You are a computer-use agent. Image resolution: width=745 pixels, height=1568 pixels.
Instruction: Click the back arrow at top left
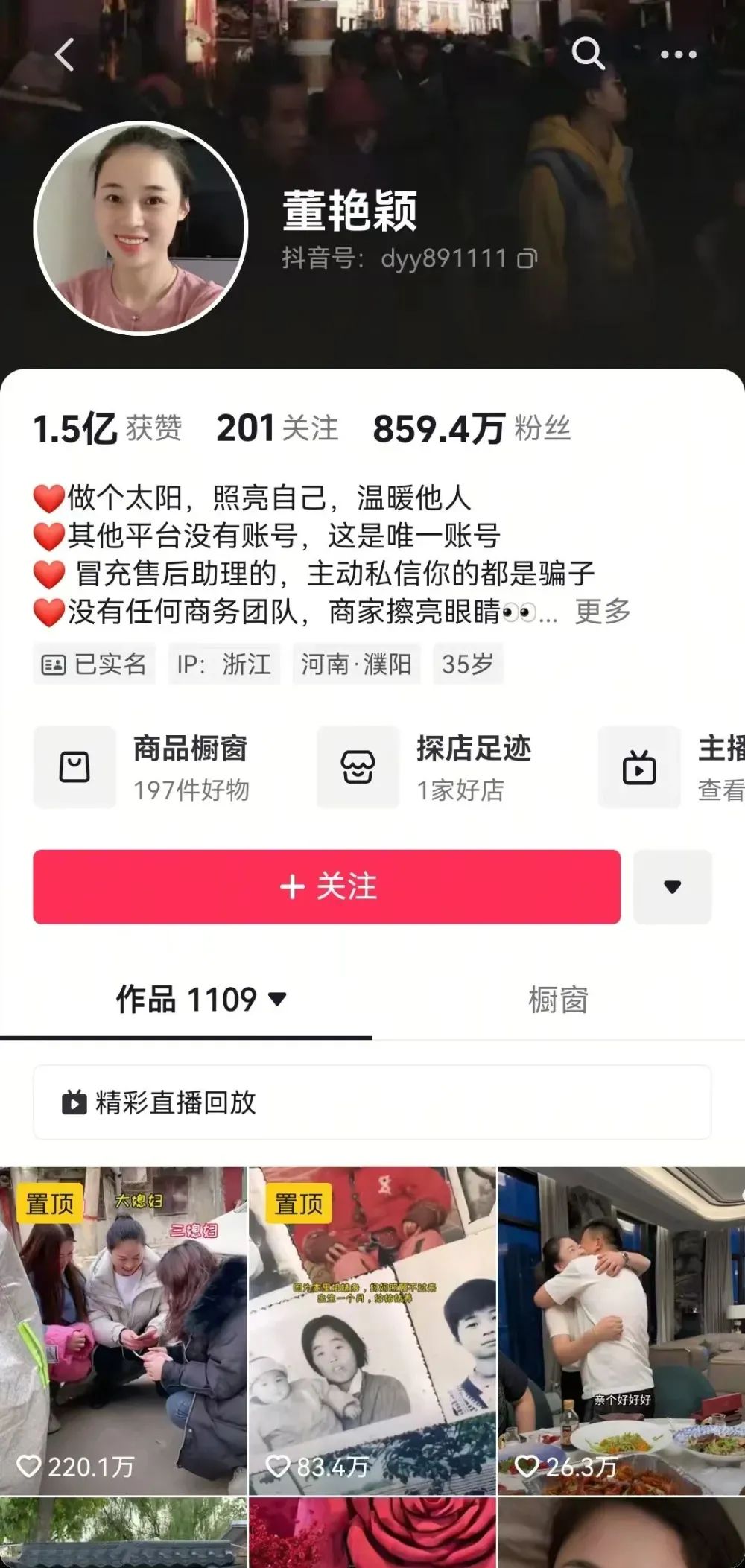pos(63,52)
